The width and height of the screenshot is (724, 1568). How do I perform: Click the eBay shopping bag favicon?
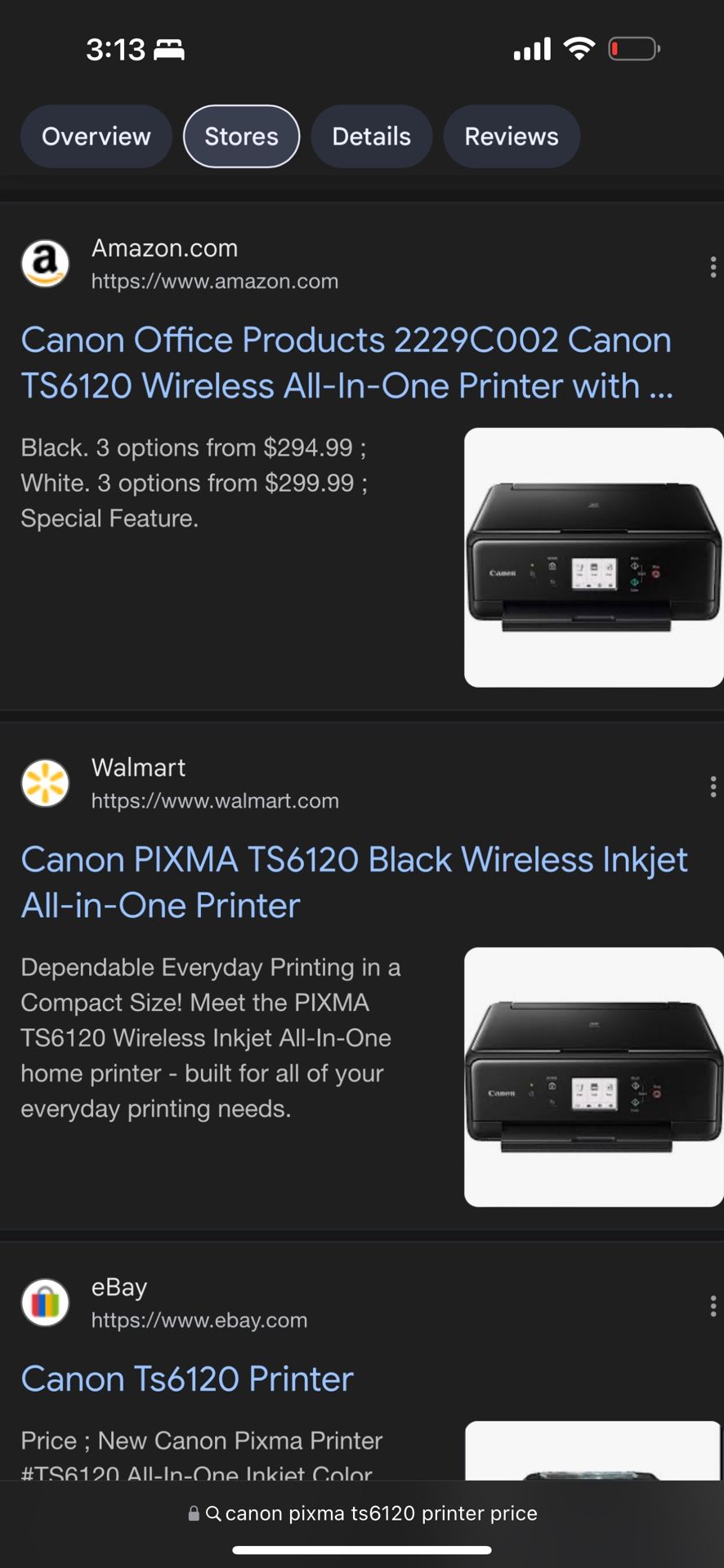[x=45, y=1302]
